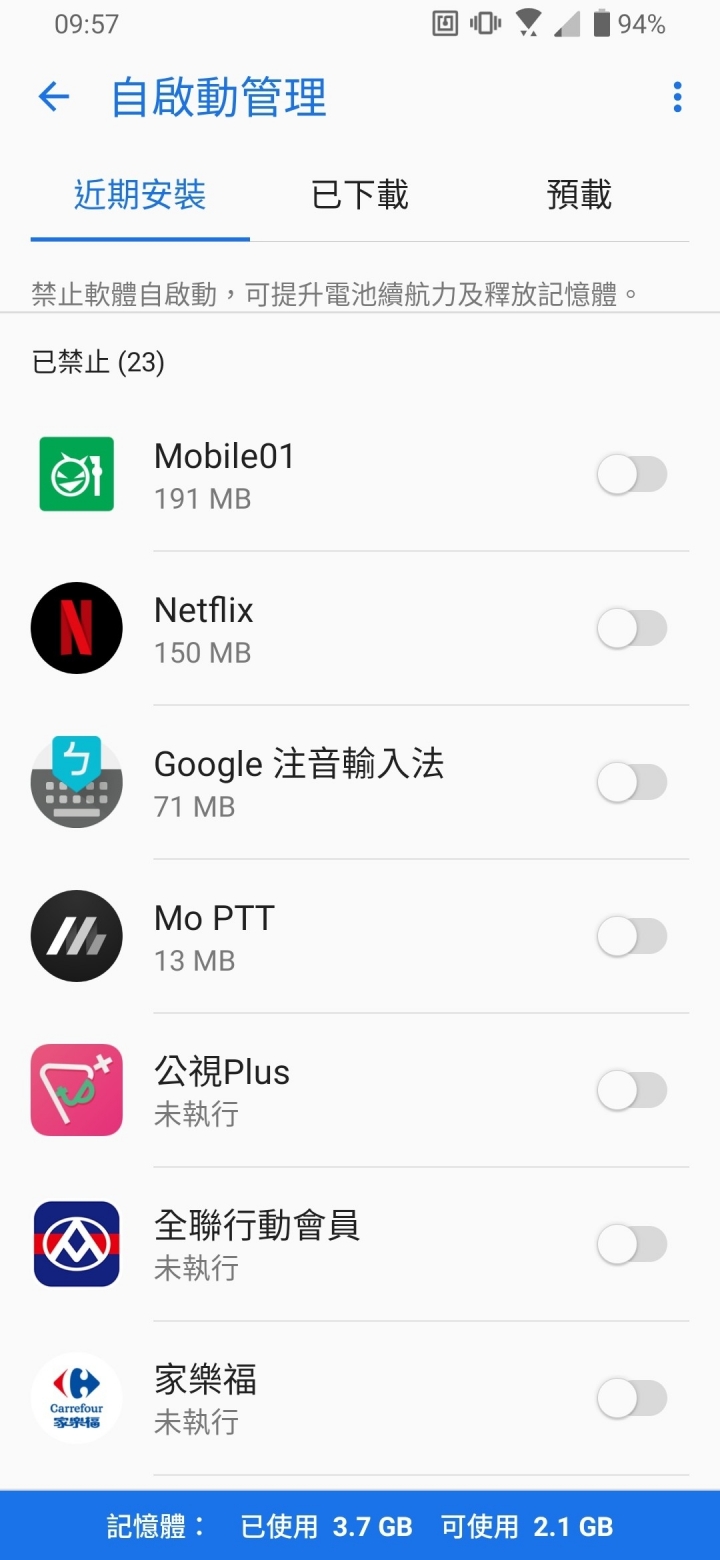Tap the memory usage bar at bottom
Image resolution: width=720 pixels, height=1560 pixels.
(x=360, y=1526)
